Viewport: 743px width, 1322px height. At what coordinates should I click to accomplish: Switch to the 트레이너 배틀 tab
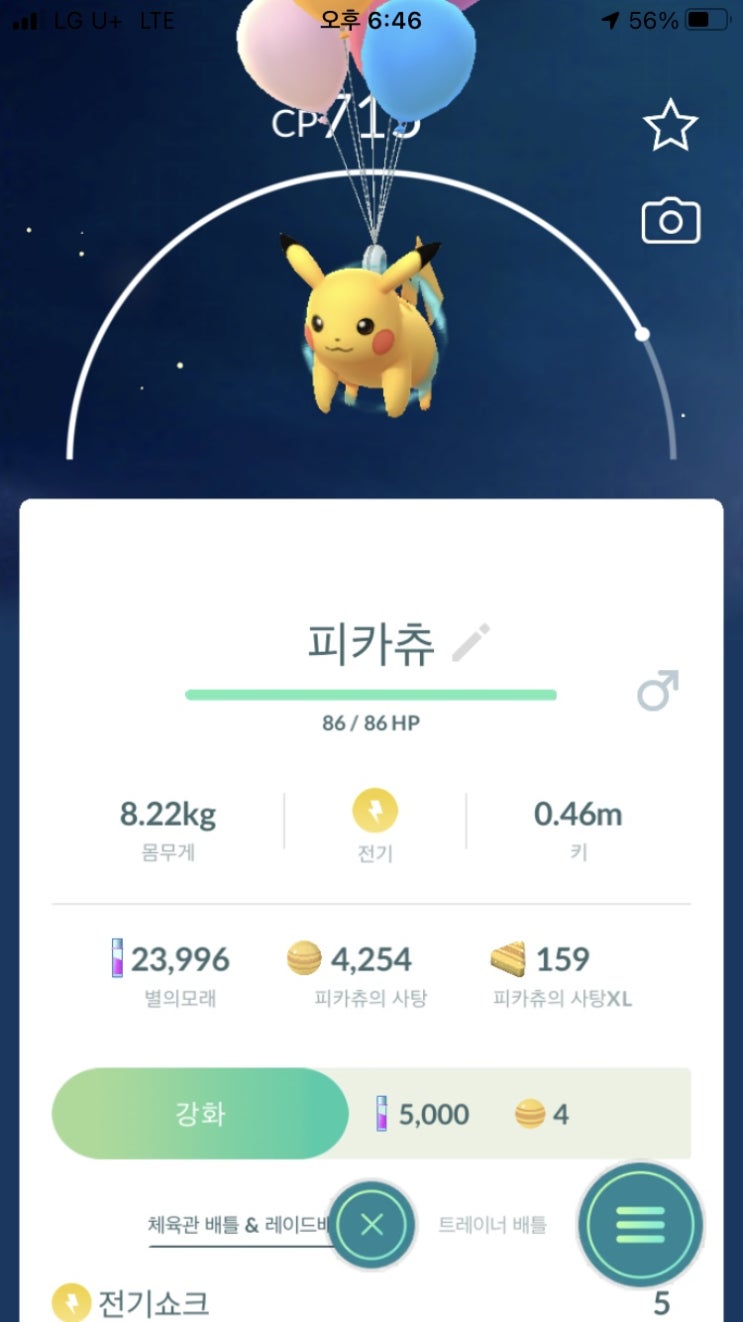point(492,1225)
